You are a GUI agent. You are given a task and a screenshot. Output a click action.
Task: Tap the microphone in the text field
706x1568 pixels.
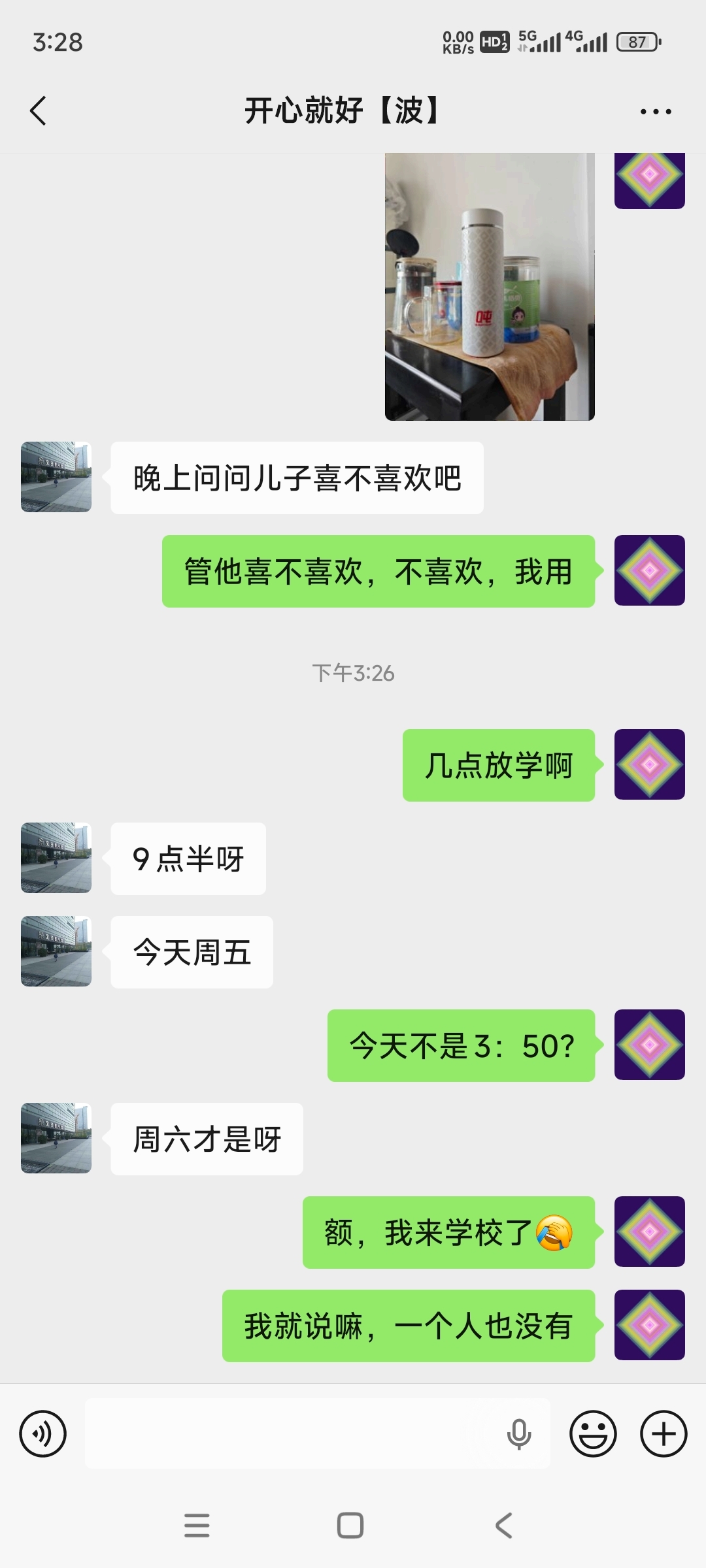point(519,1434)
